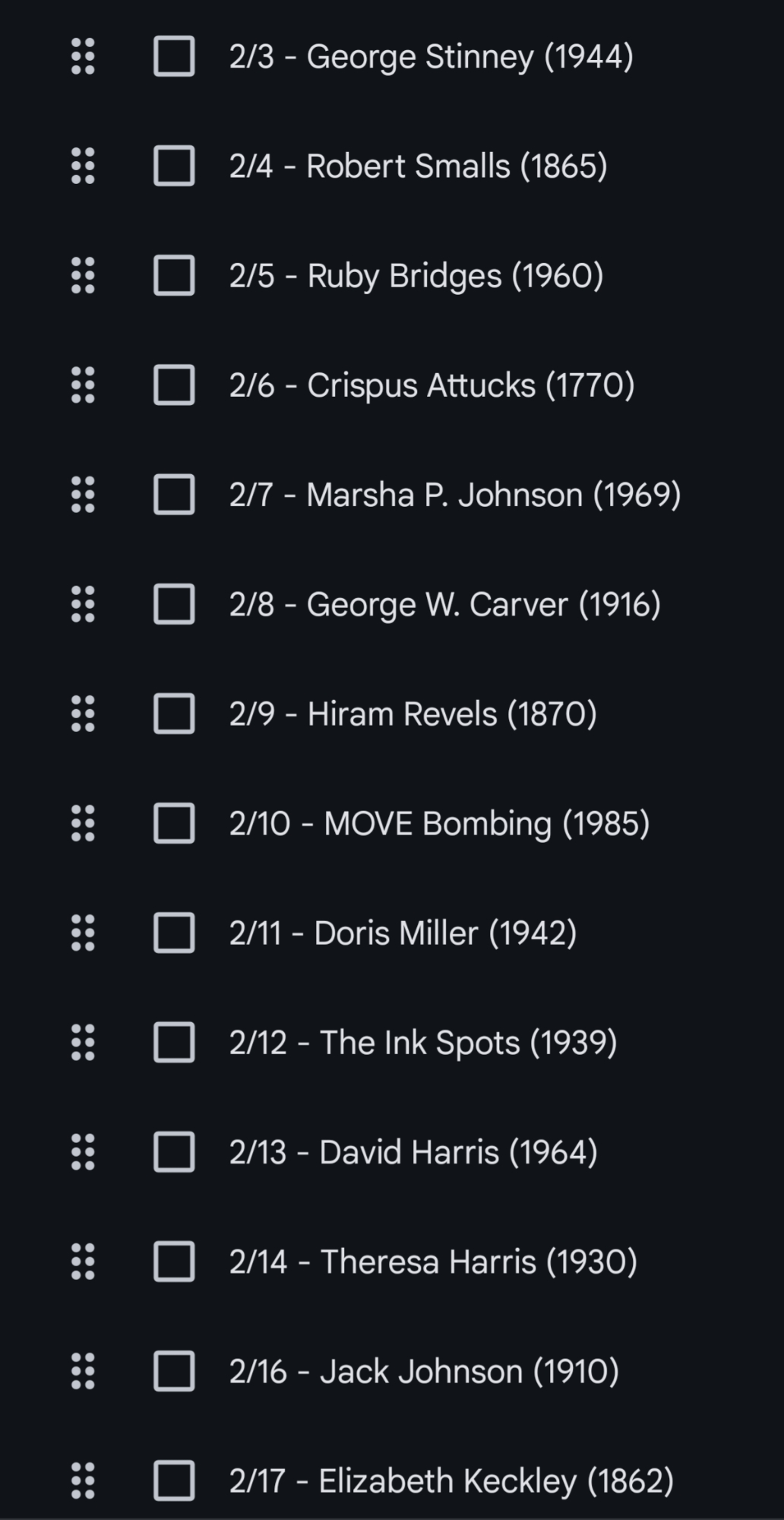Tap the 2/14 Theresa Harris entry text
Viewport: 784px width, 1520px height.
pyautogui.click(x=433, y=1262)
